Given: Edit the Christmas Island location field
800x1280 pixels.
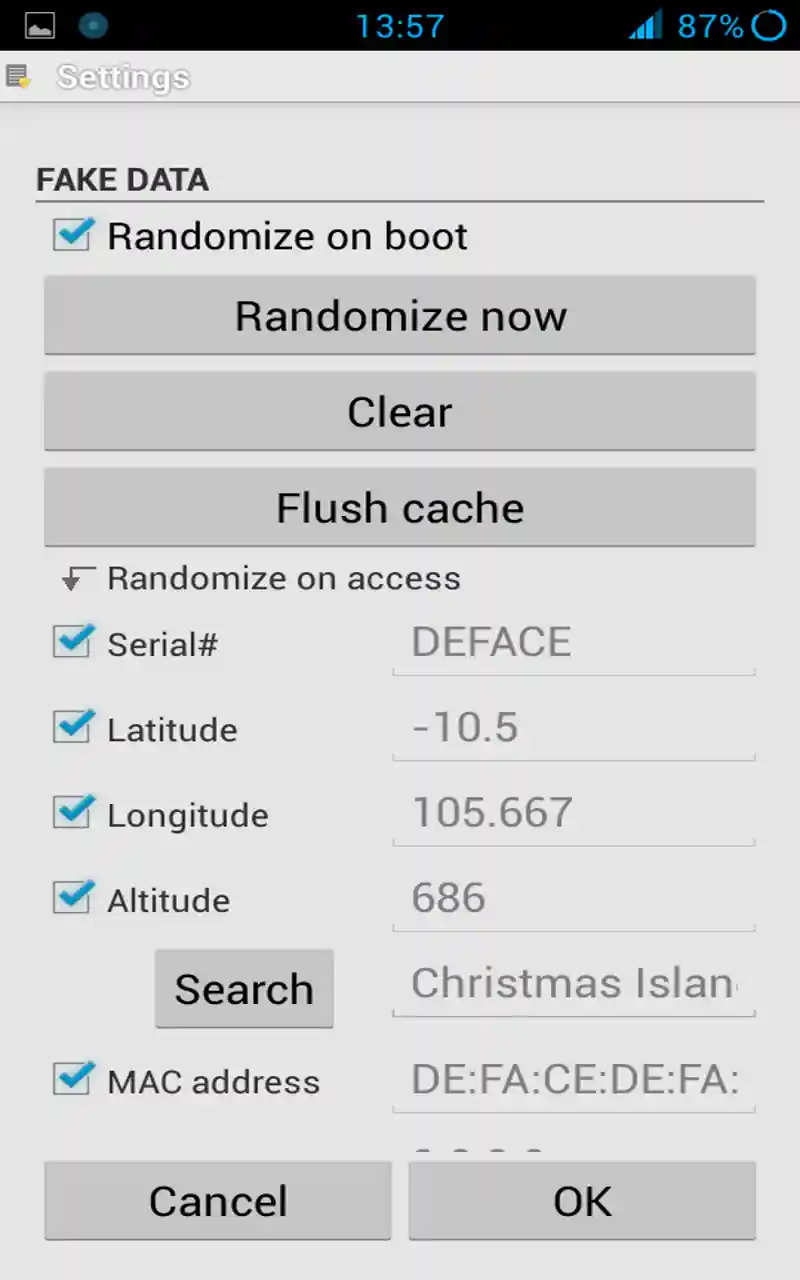Looking at the screenshot, I should (573, 984).
